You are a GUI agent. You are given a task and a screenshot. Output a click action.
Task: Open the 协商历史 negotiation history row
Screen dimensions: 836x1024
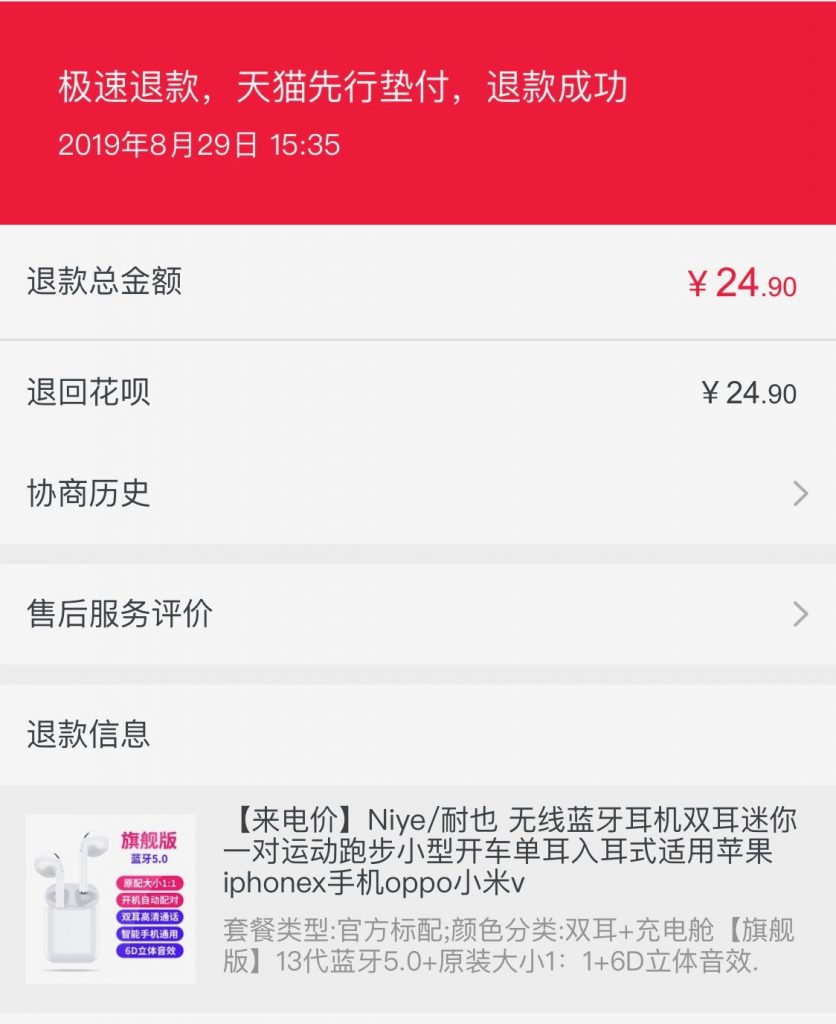click(417, 493)
